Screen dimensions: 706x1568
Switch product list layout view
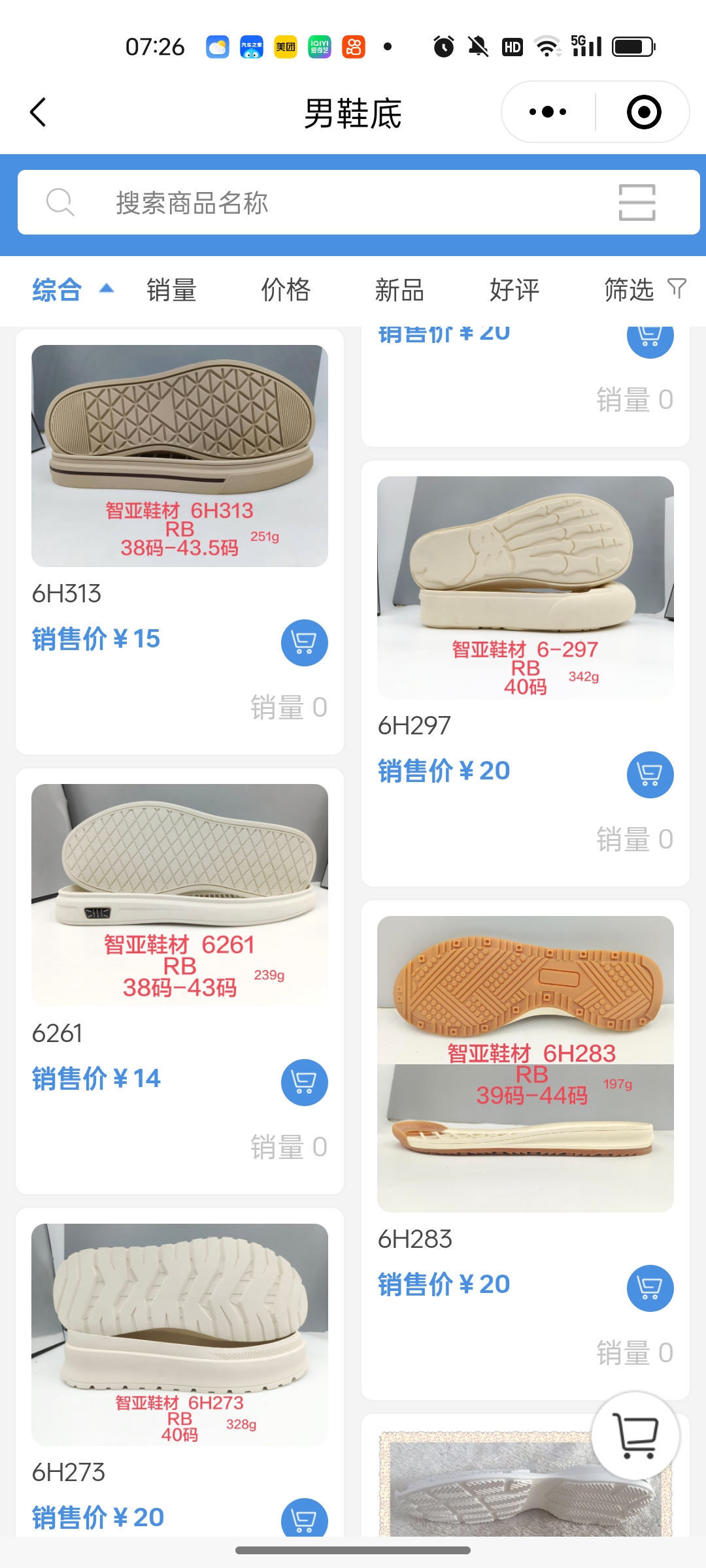click(637, 203)
